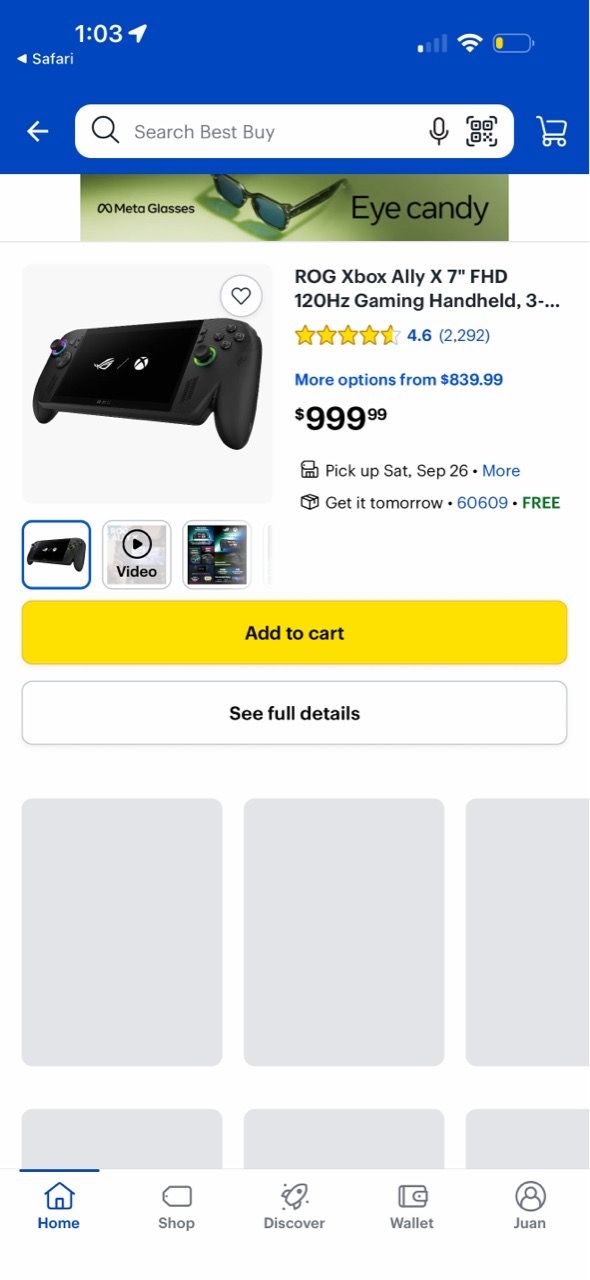Go back with the arrow icon
This screenshot has height=1280, width=590.
coord(38,131)
